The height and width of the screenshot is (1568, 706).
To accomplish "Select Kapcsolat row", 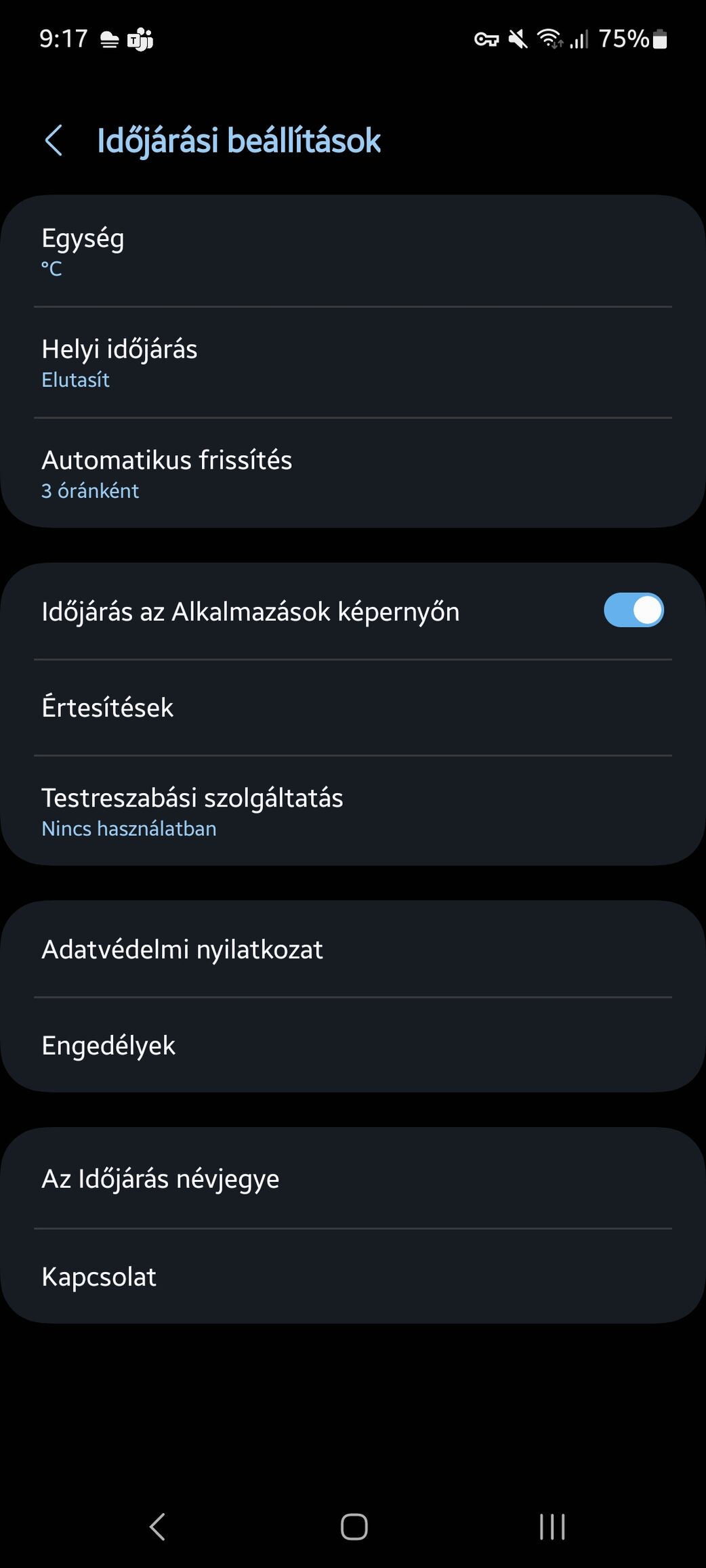I will pos(353,1277).
